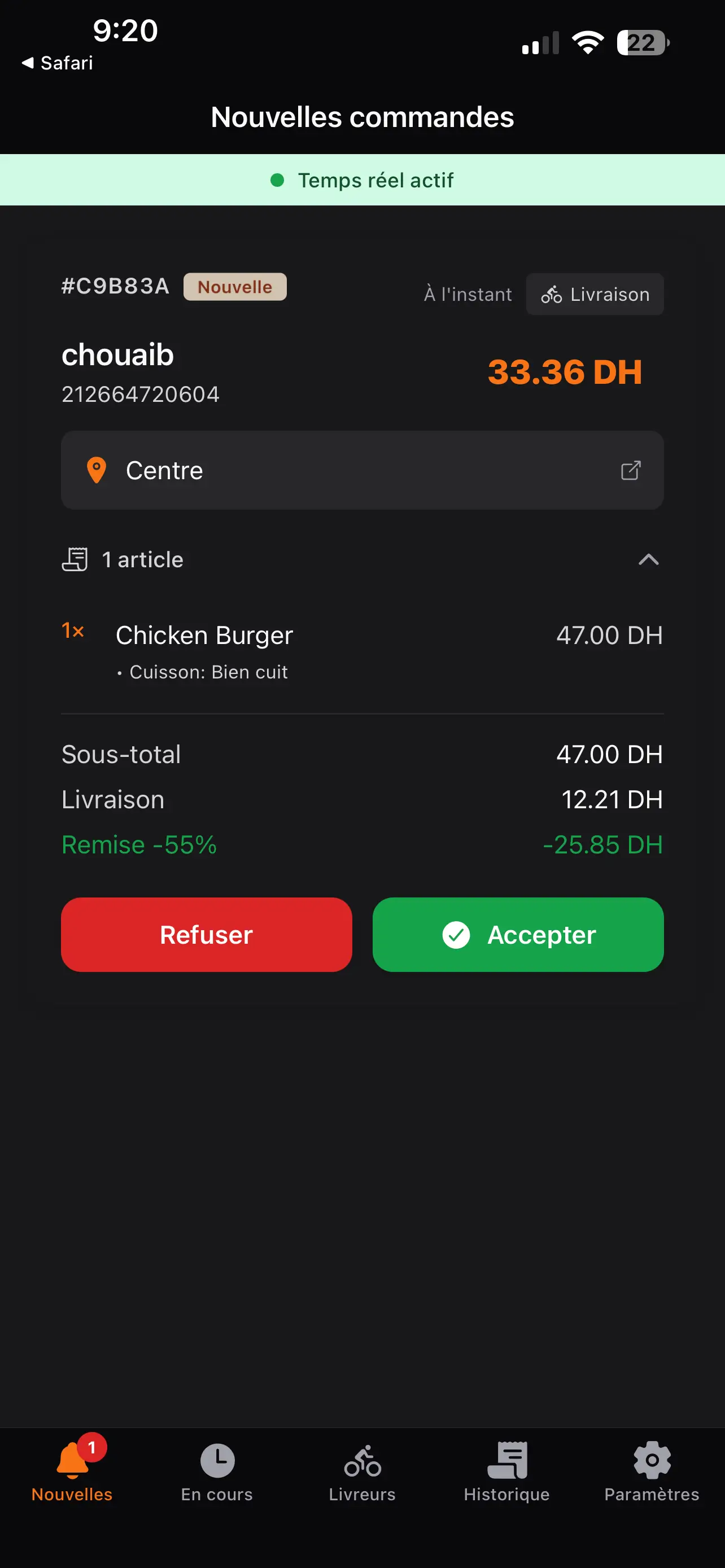Tap the phone number 212664720604

pos(140,393)
